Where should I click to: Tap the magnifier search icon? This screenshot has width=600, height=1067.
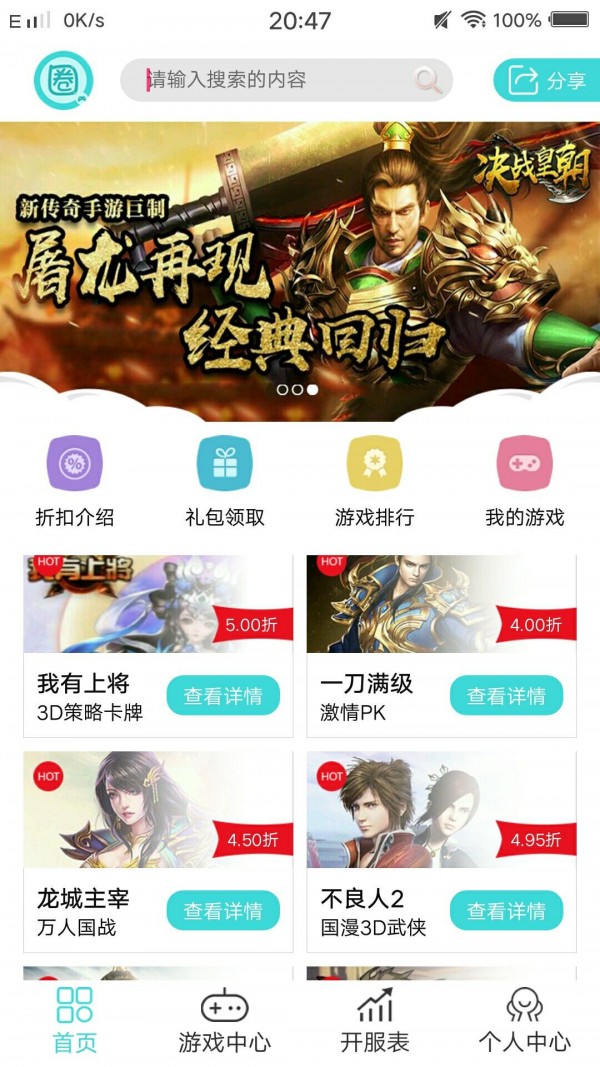coord(428,80)
